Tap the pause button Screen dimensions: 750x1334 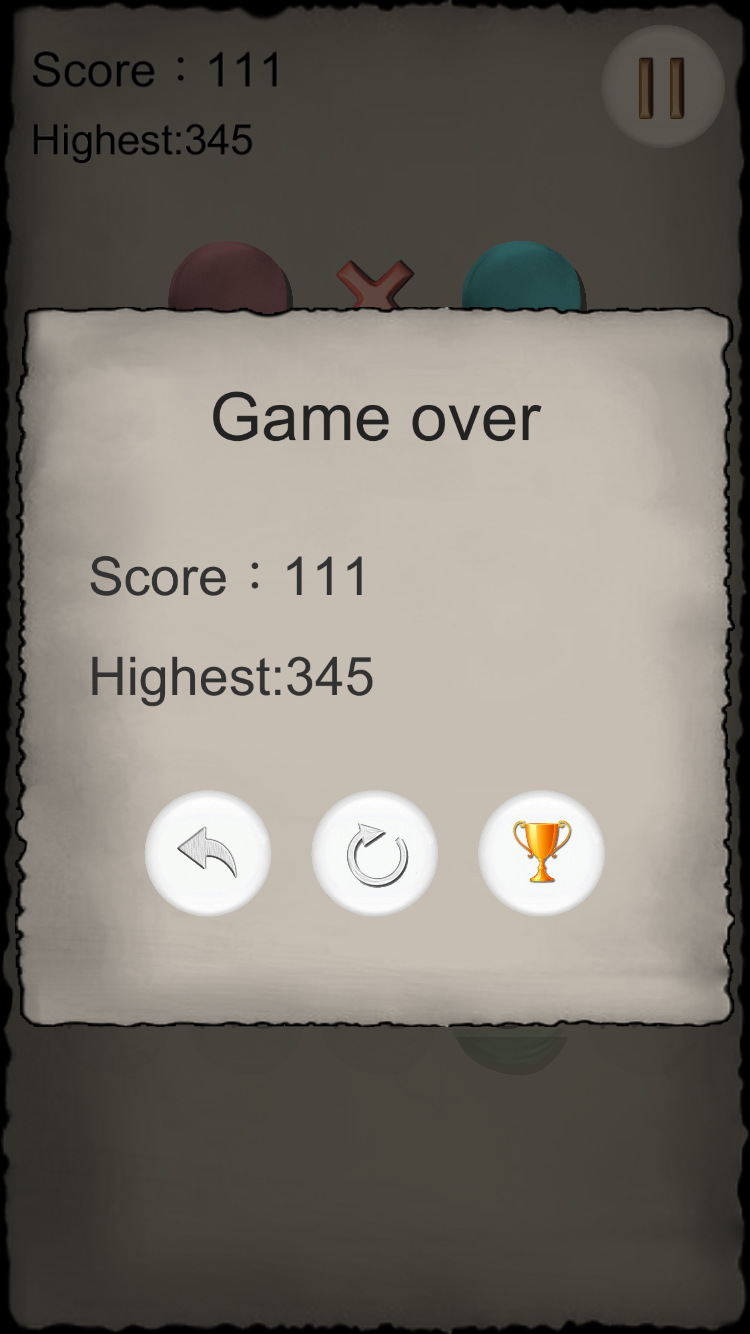[662, 87]
